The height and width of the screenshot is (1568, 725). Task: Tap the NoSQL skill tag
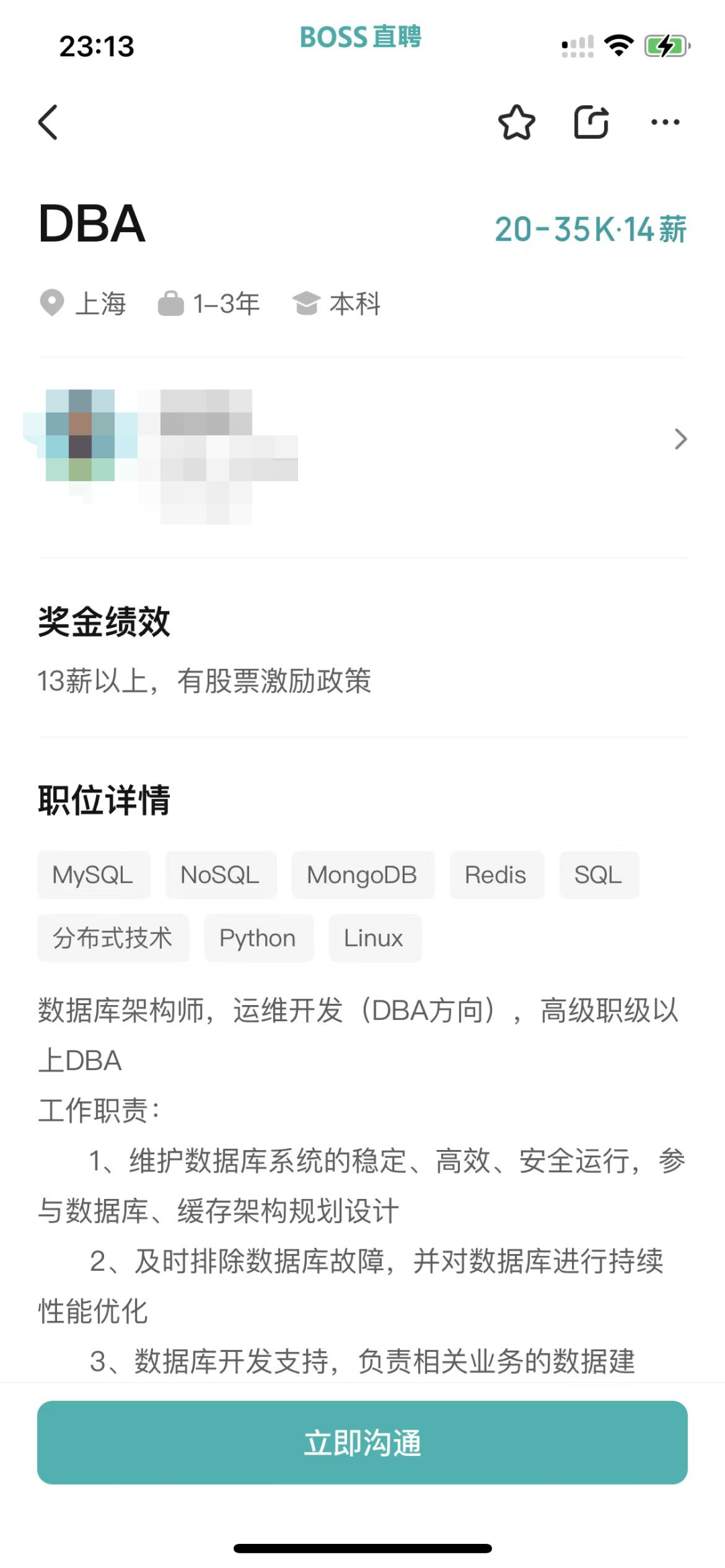pos(220,875)
